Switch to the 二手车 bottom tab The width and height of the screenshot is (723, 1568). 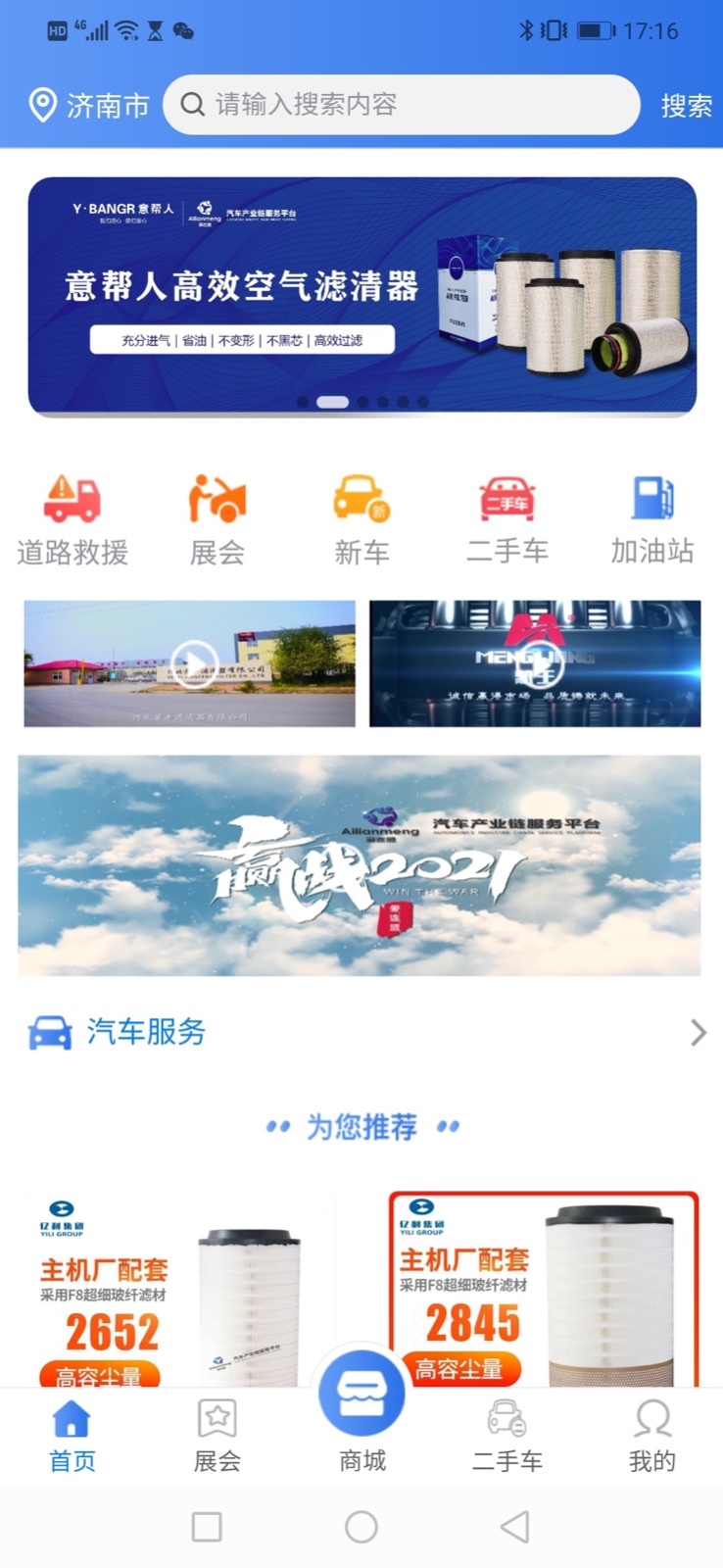[506, 1436]
